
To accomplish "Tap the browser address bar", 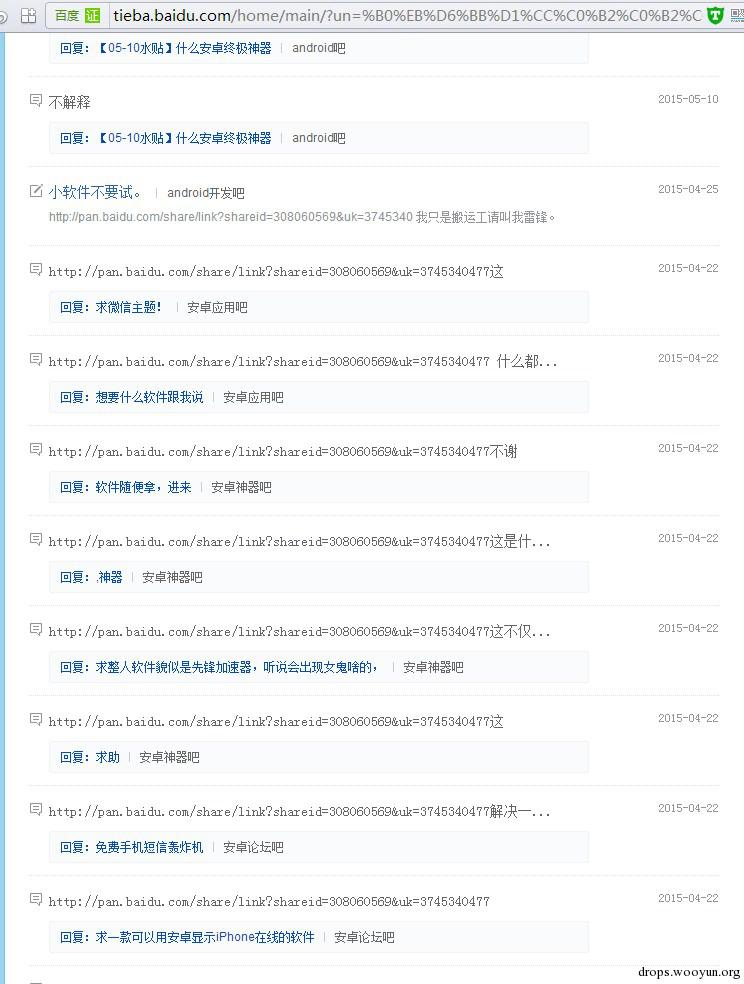I will click(400, 15).
